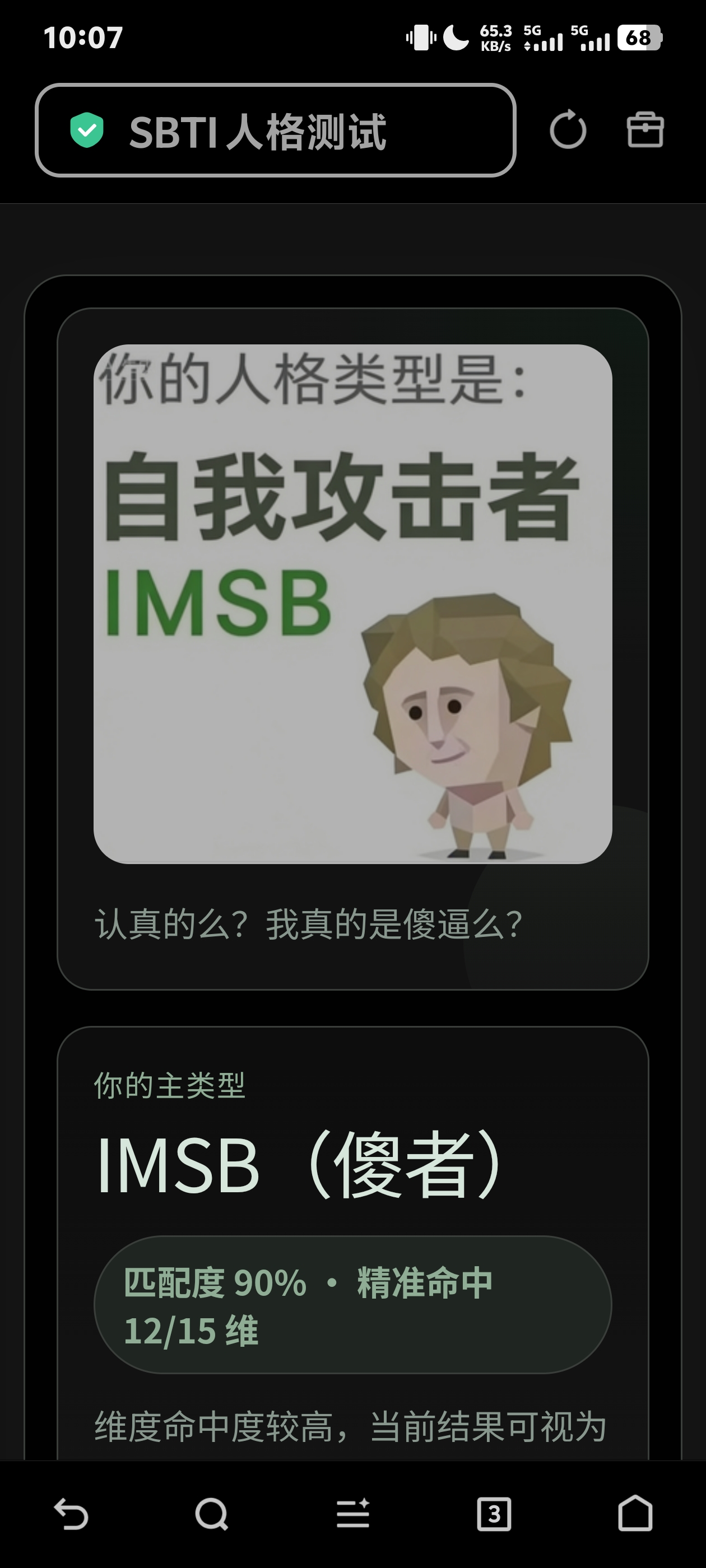706x1568 pixels.
Task: Tap the SBTI人格测试 address bar
Action: coord(275,130)
